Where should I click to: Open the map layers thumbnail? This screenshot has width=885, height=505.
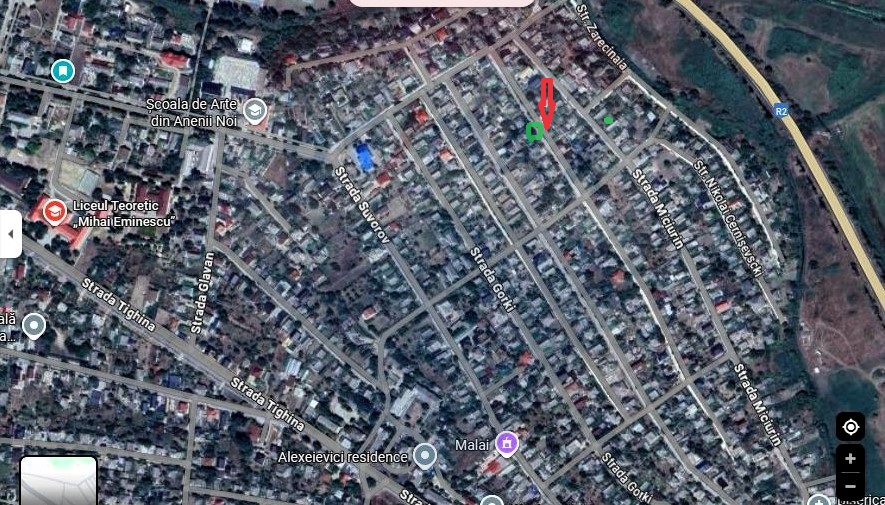click(x=59, y=481)
